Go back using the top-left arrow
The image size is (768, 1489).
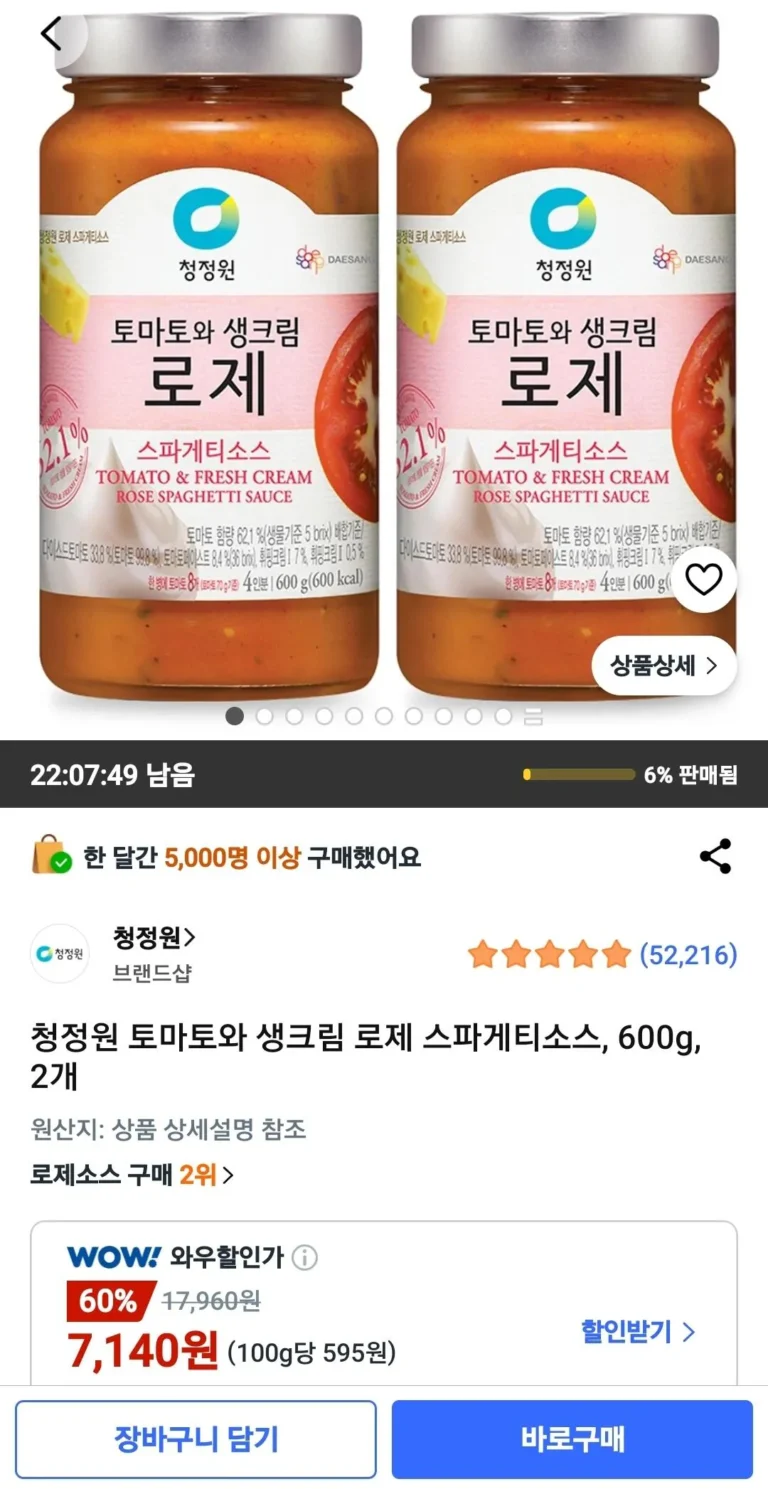click(x=51, y=35)
